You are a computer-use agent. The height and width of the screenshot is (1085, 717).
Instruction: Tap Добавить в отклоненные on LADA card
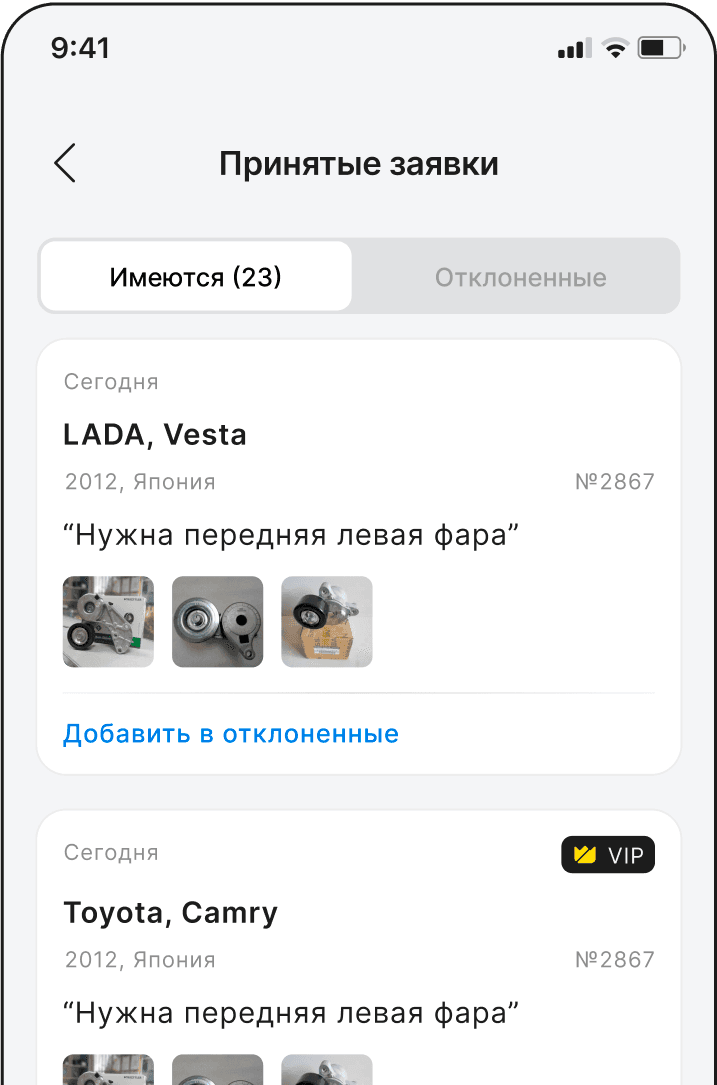[231, 734]
